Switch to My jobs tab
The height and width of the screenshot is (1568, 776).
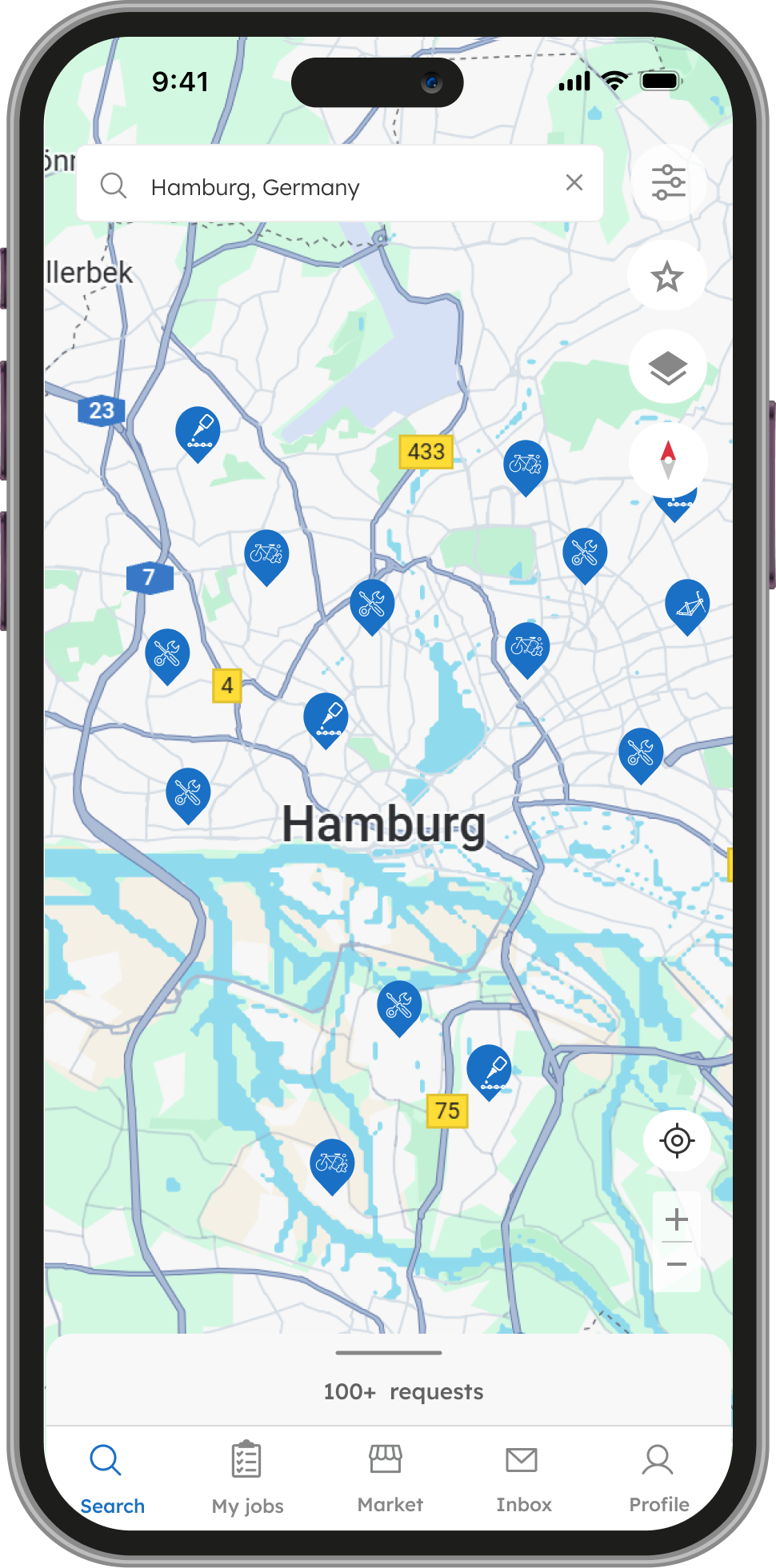247,1478
